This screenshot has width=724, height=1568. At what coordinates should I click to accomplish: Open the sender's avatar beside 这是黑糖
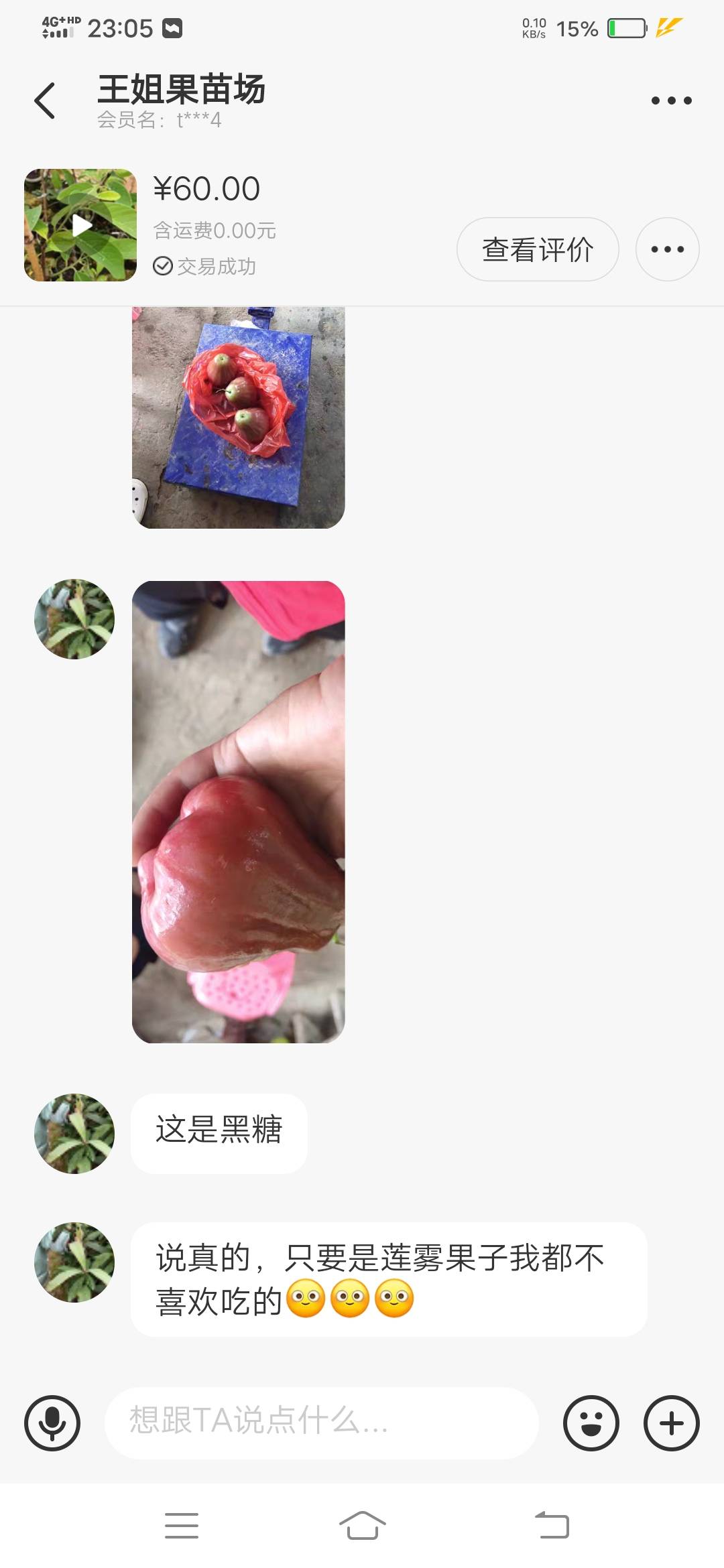tap(74, 1134)
